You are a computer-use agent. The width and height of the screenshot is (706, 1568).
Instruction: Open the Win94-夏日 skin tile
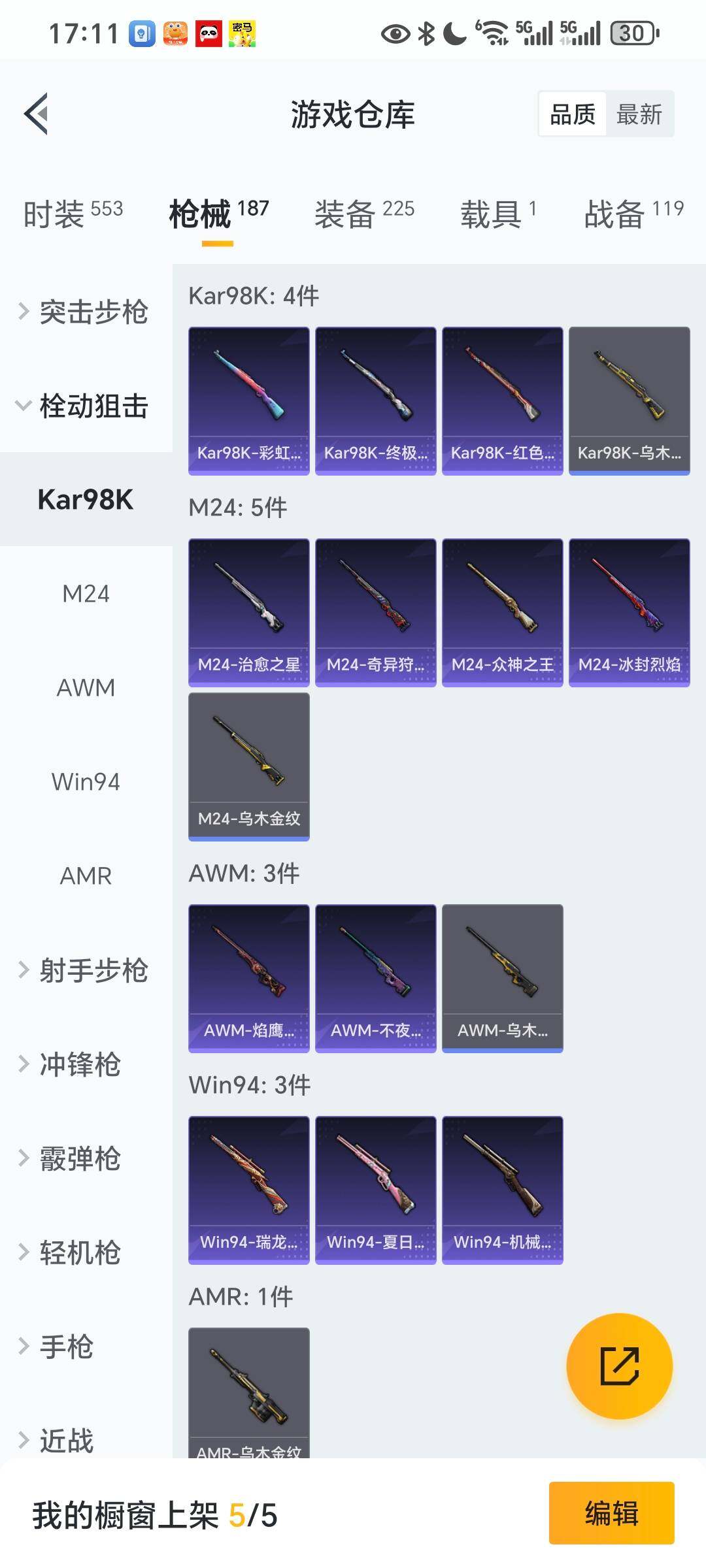coord(375,1190)
